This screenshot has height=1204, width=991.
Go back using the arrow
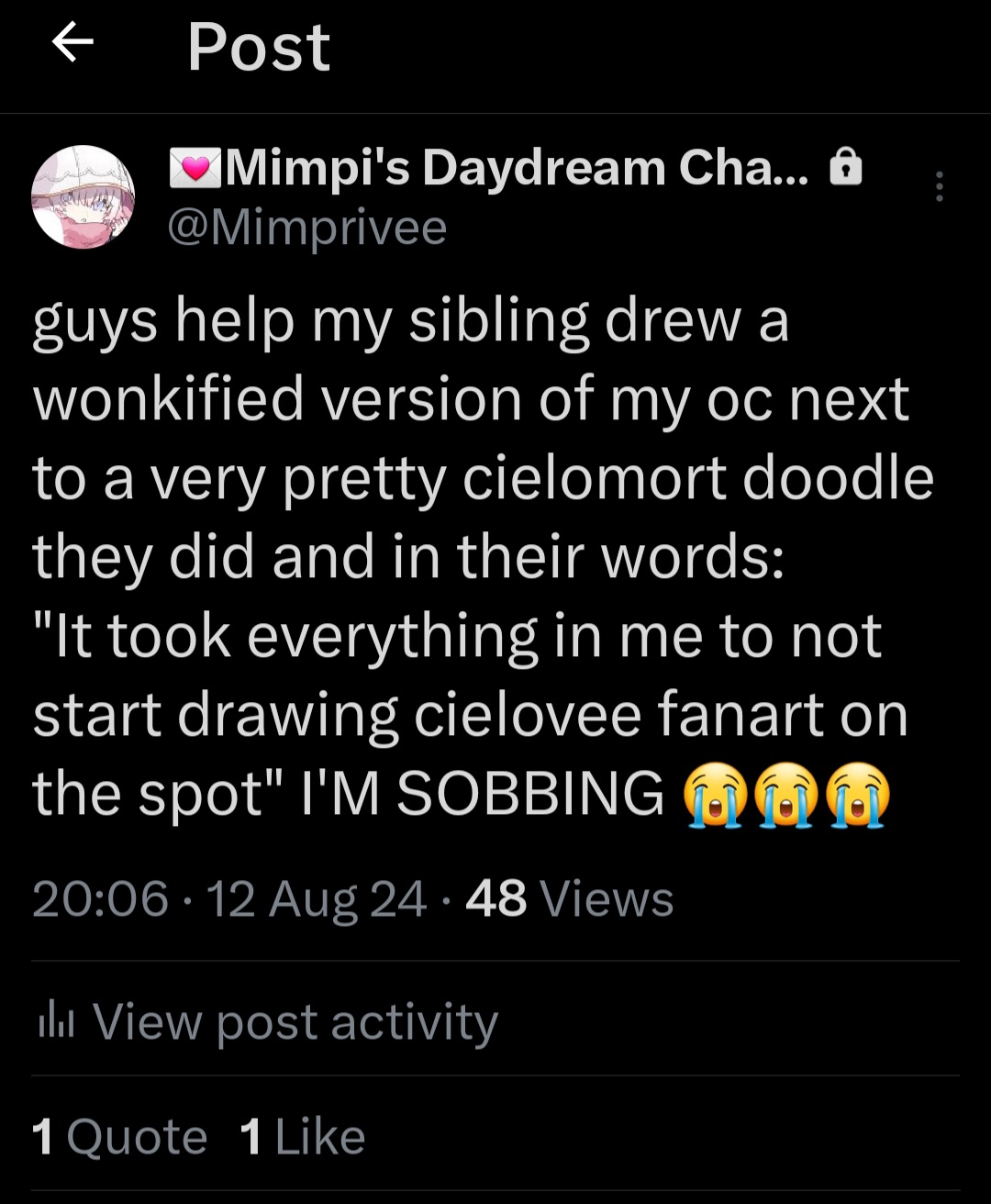73,43
